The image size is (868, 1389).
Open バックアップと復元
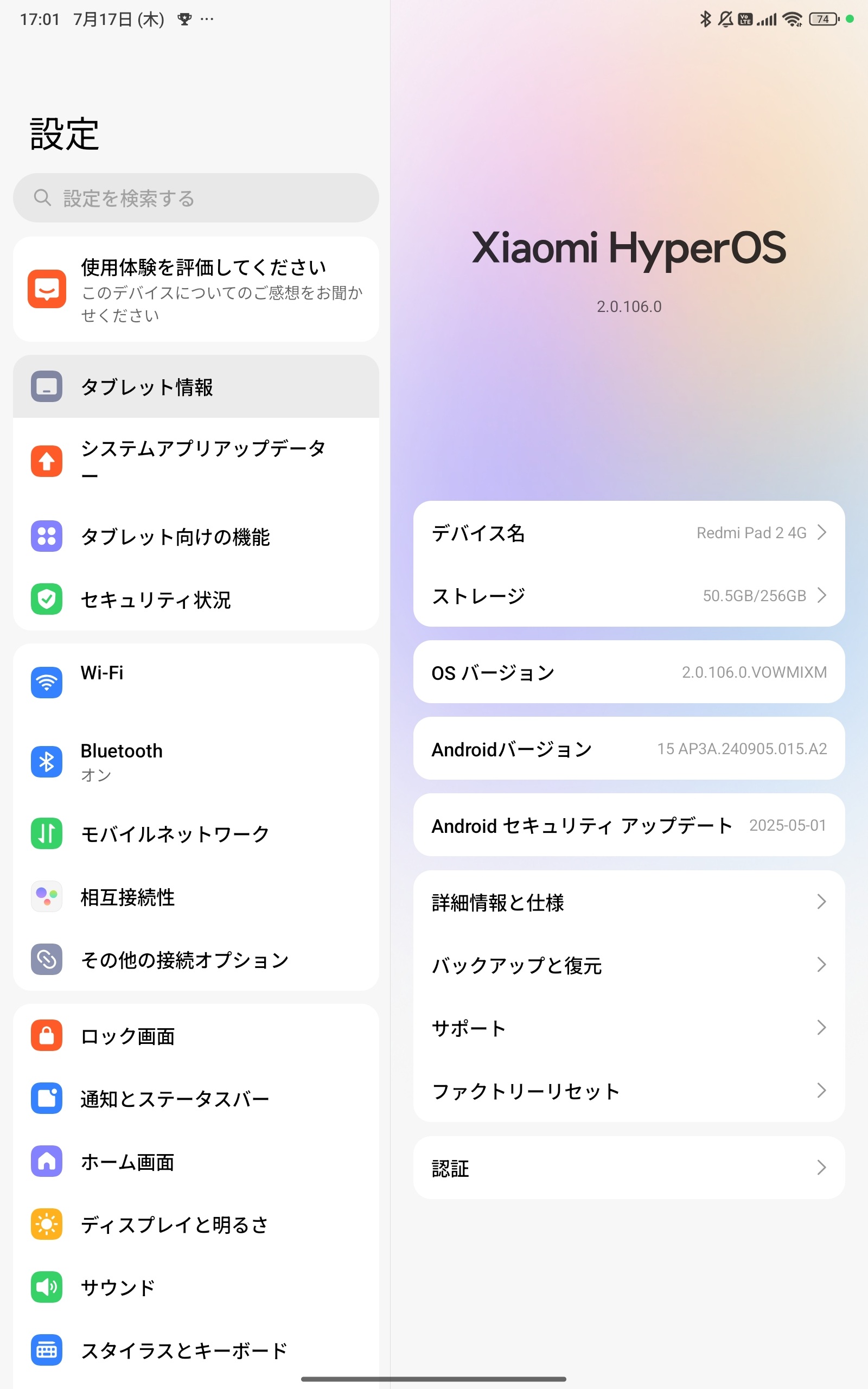click(629, 965)
